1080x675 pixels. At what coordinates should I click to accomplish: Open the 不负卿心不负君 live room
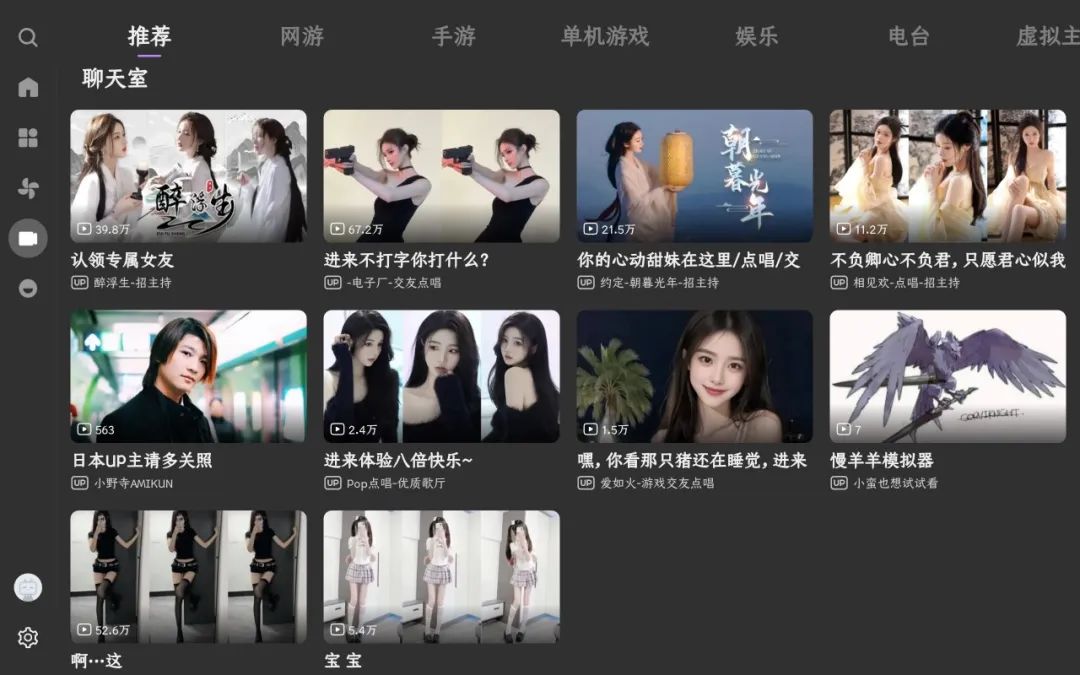pos(947,176)
